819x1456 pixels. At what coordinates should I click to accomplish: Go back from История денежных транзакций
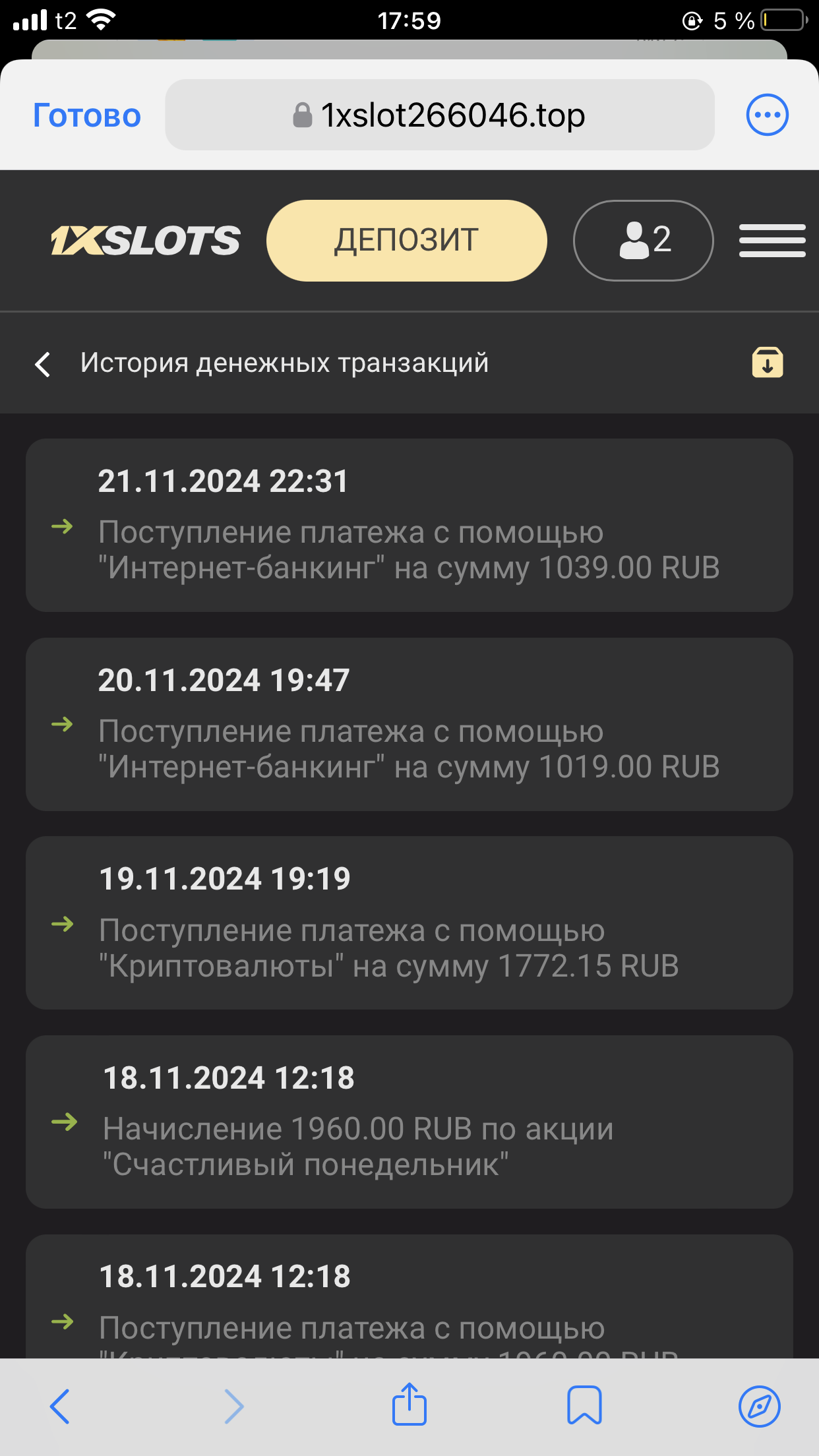pyautogui.click(x=44, y=364)
